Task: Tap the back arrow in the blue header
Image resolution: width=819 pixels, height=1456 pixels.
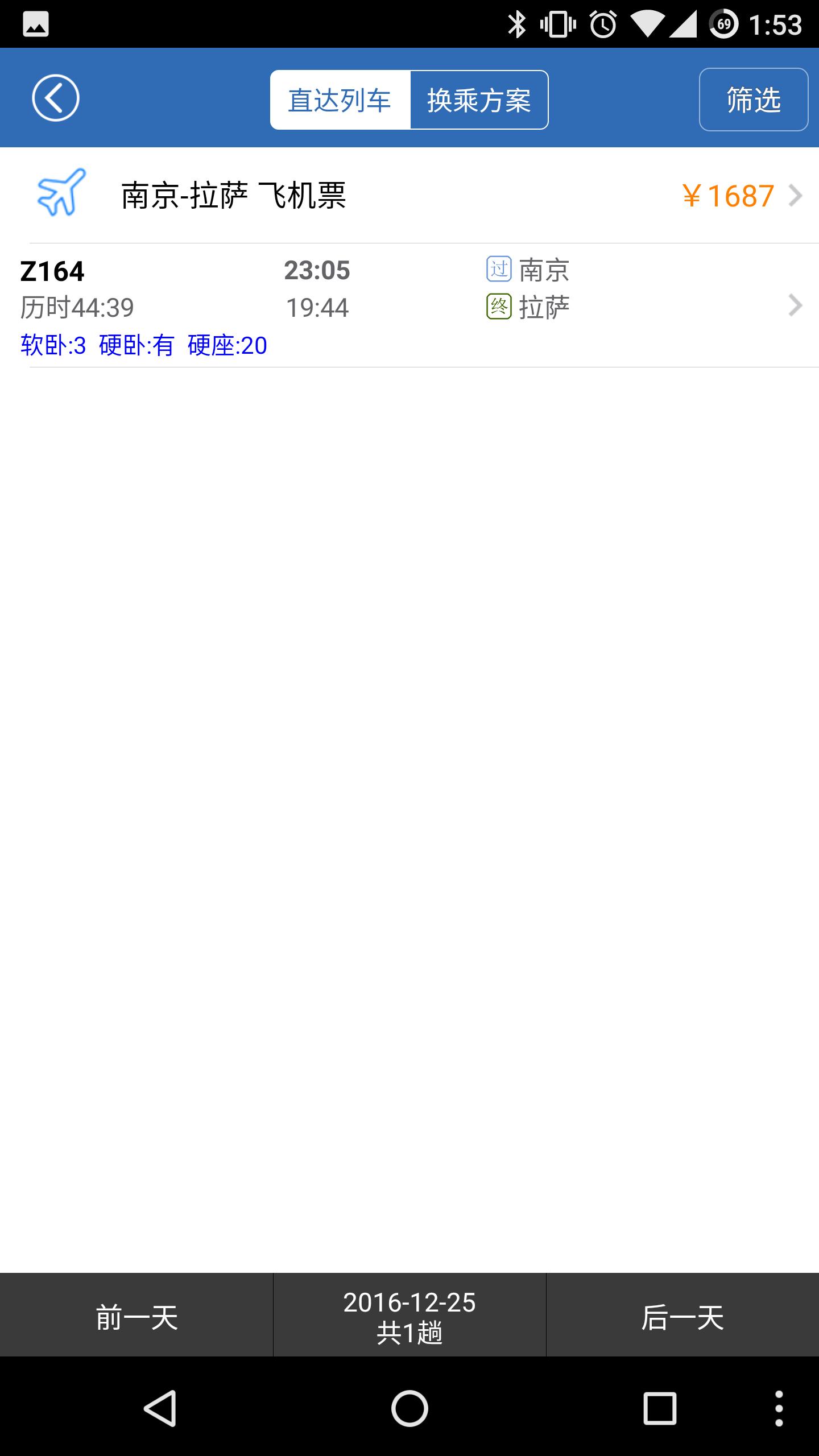Action: (55, 97)
